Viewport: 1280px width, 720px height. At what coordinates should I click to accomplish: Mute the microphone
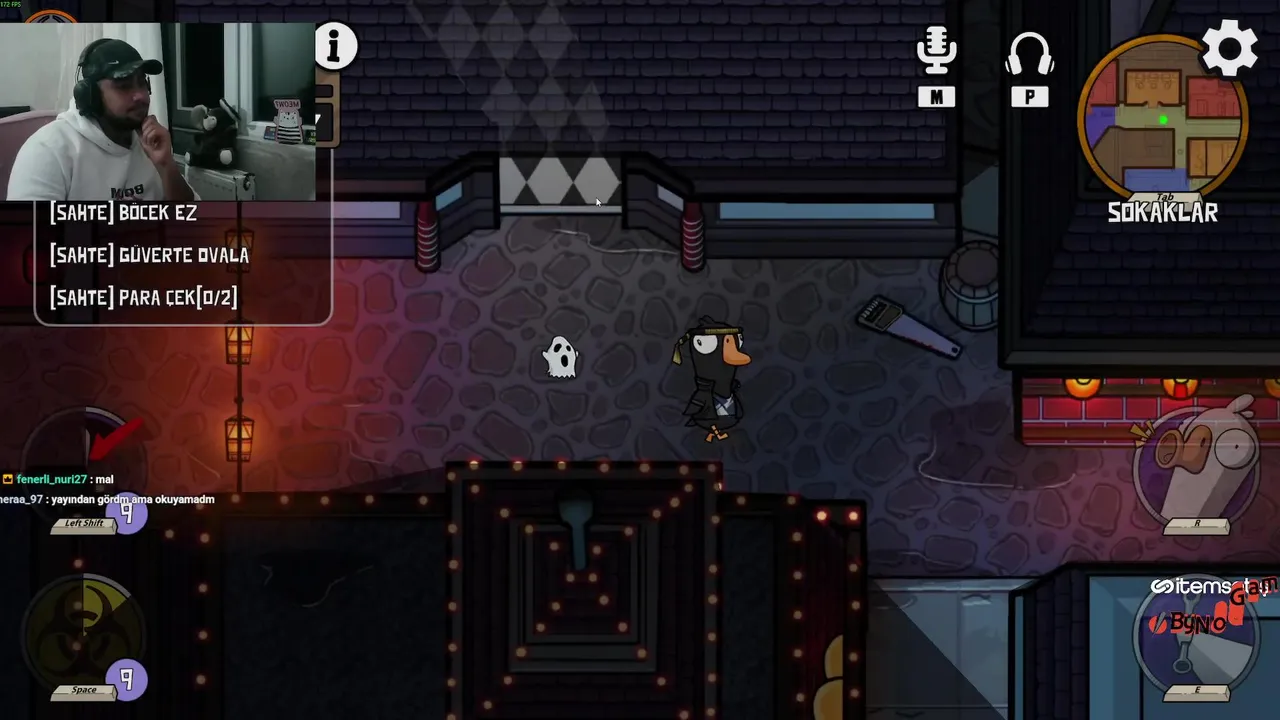tap(936, 52)
